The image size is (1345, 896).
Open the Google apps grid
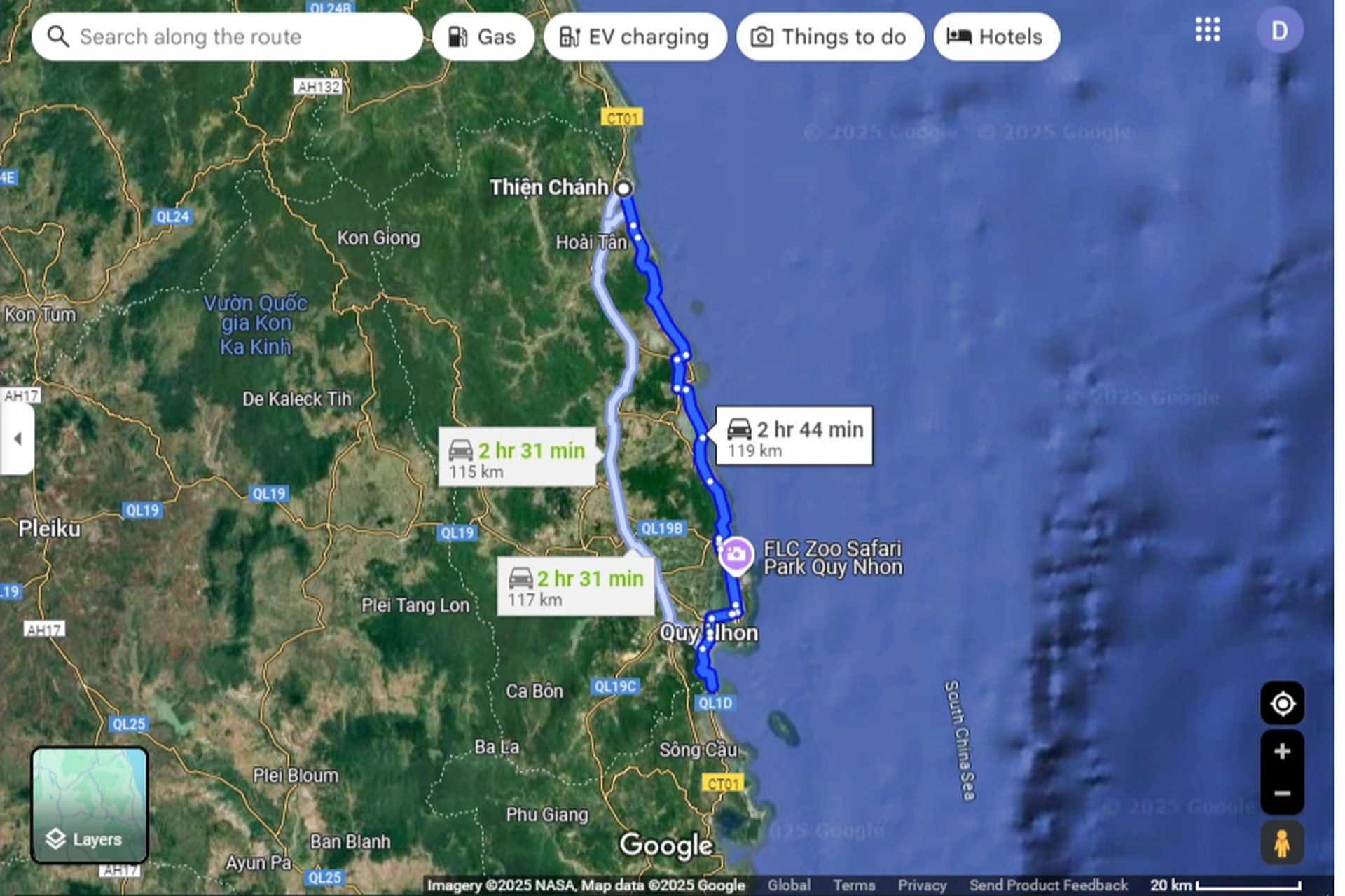coord(1207,30)
